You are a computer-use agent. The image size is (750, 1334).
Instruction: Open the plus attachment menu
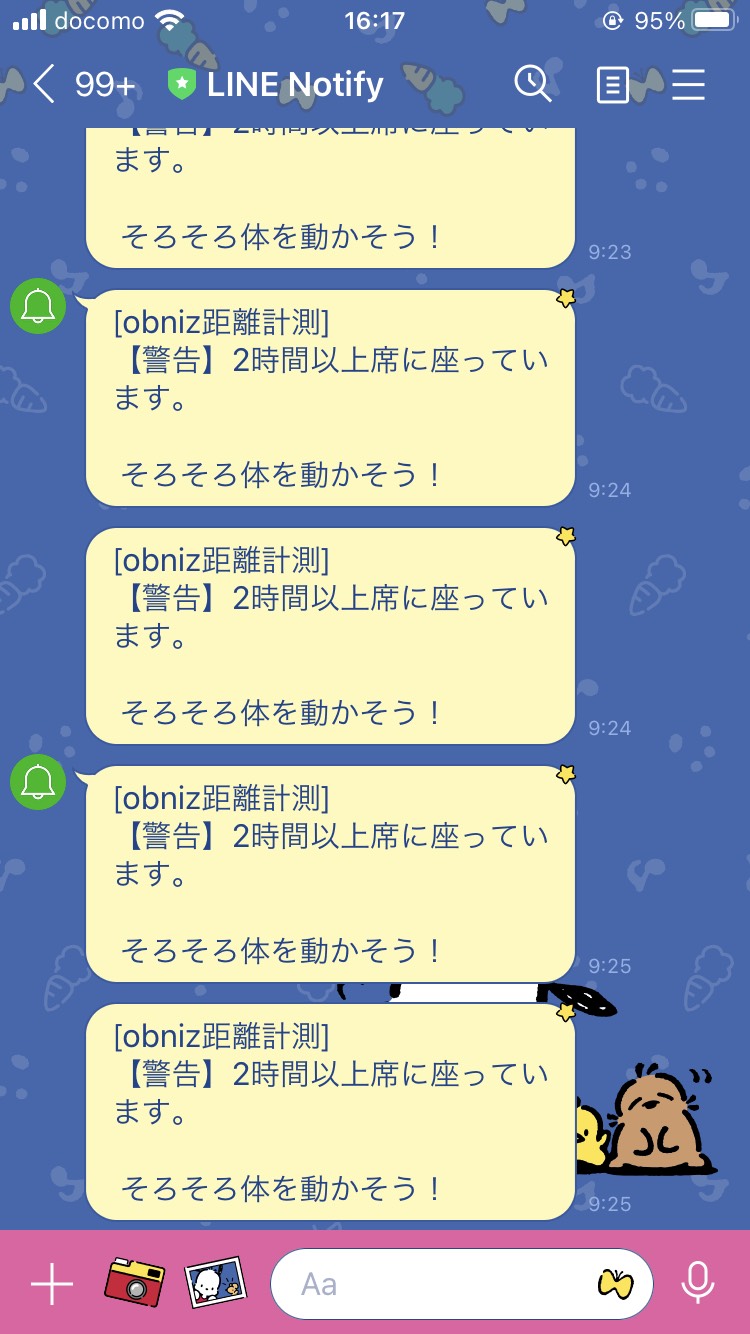point(52,1283)
